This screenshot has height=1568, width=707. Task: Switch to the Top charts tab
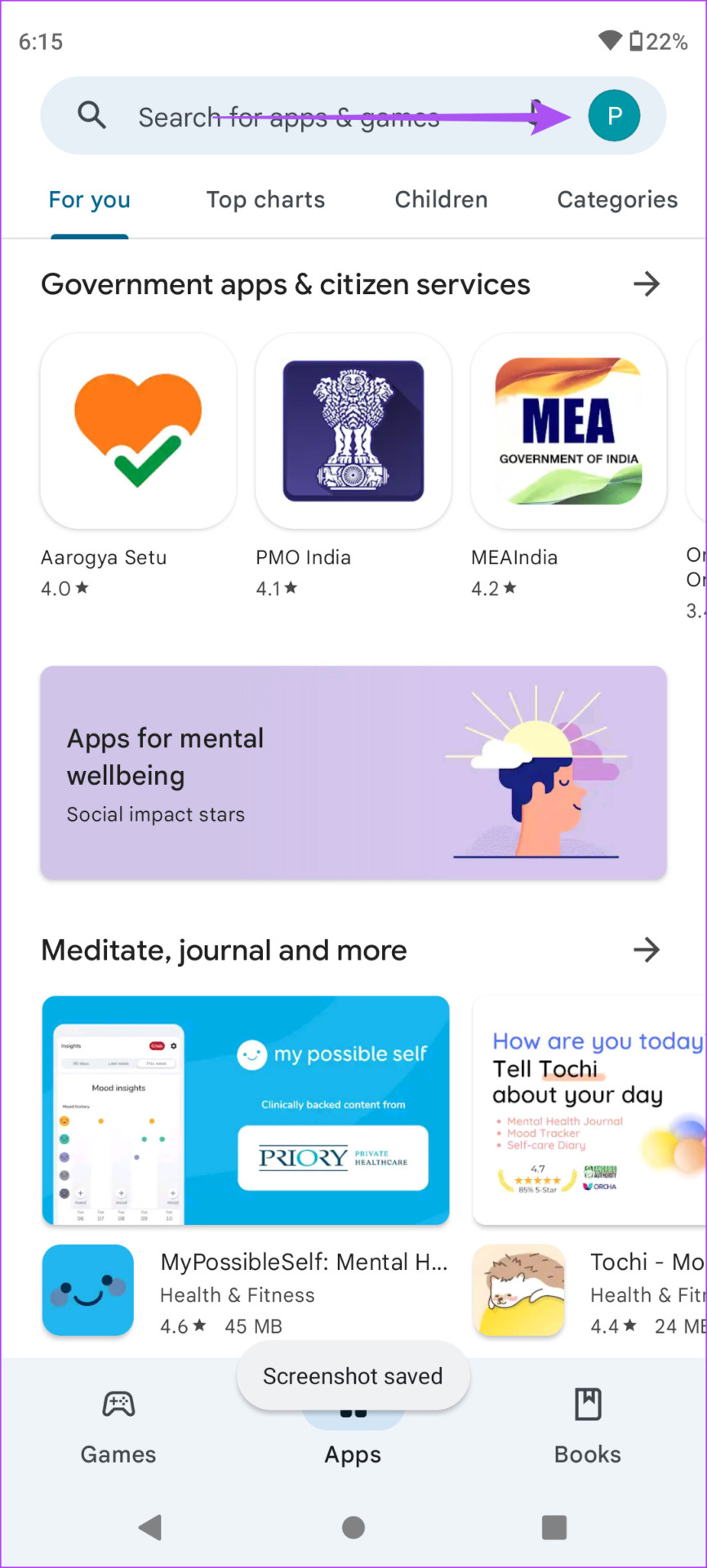click(265, 200)
